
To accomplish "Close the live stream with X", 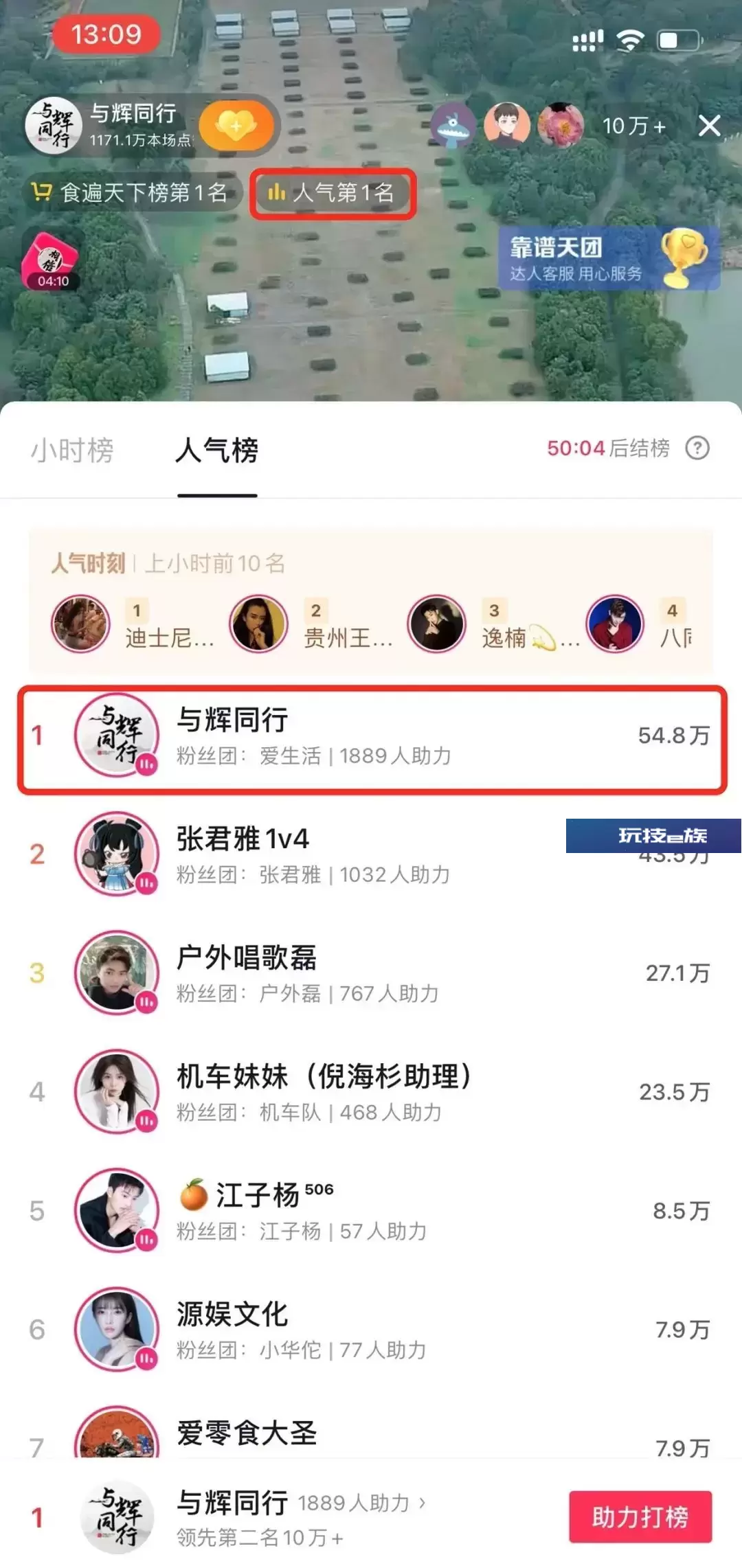I will click(709, 126).
